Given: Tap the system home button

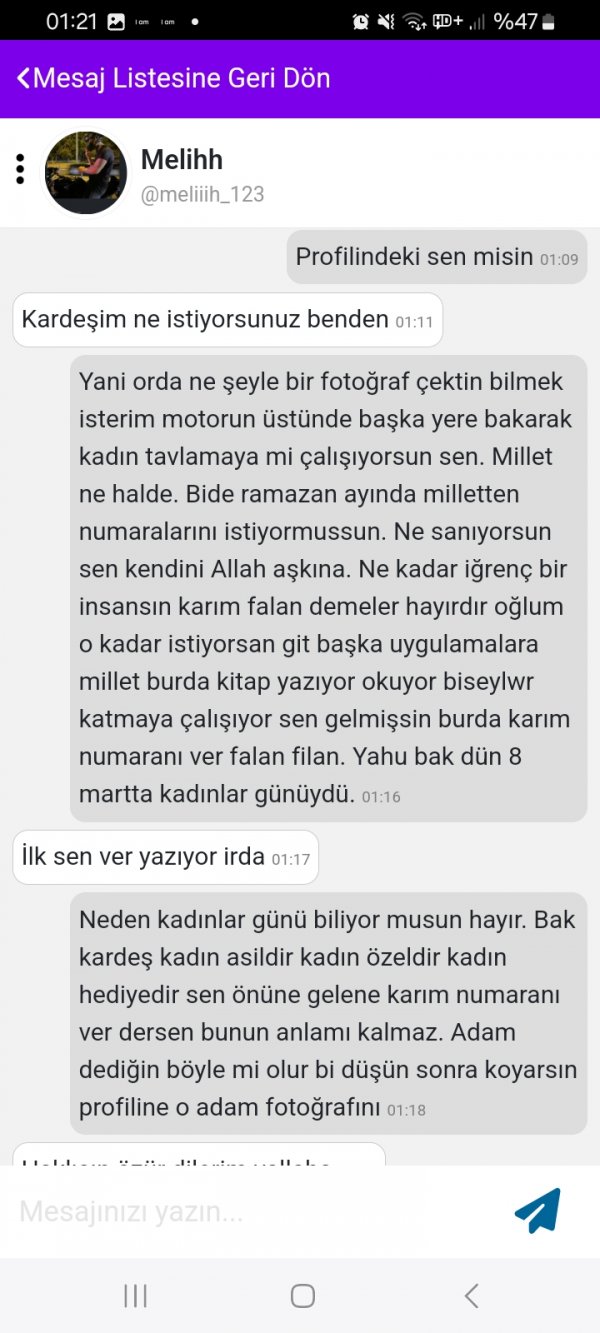Looking at the screenshot, I should click(302, 1296).
